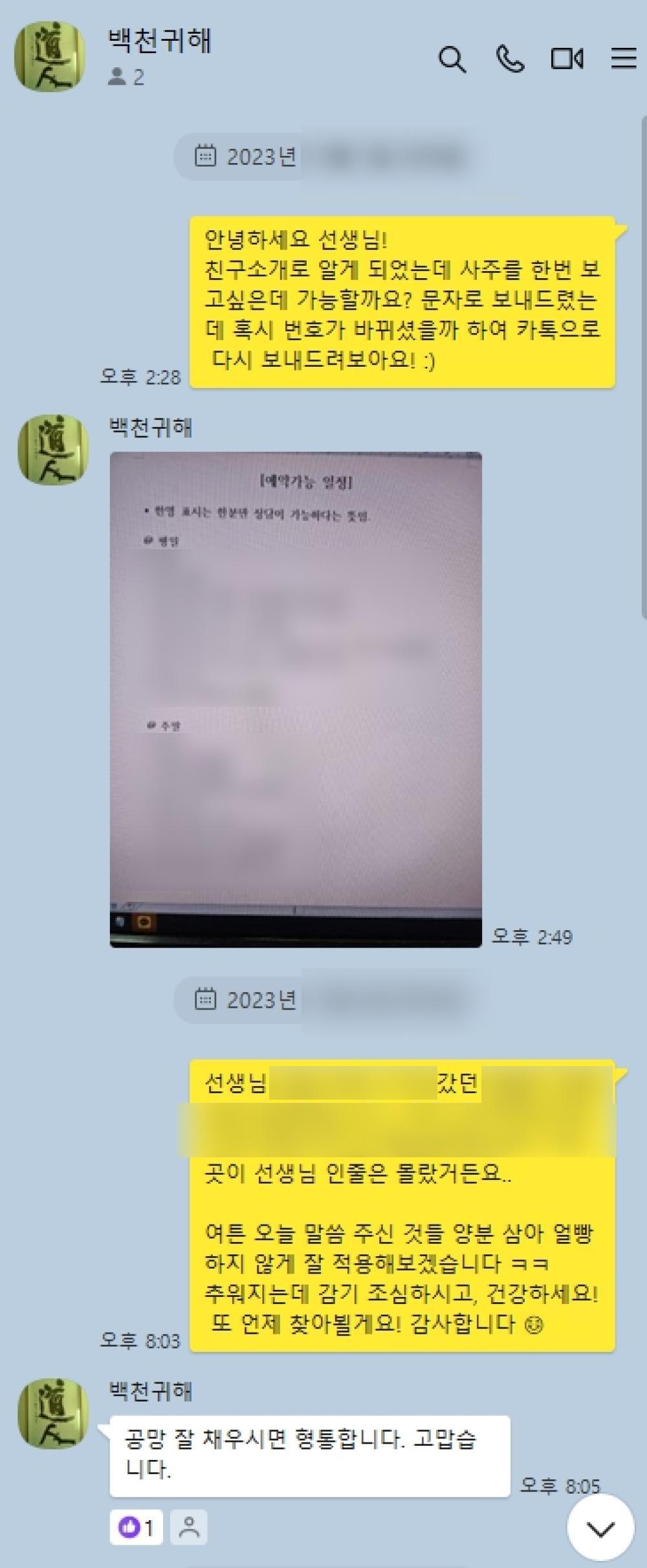The image size is (647, 1568).
Task: Tap the thumbs-up reaction count
Action: (137, 1528)
